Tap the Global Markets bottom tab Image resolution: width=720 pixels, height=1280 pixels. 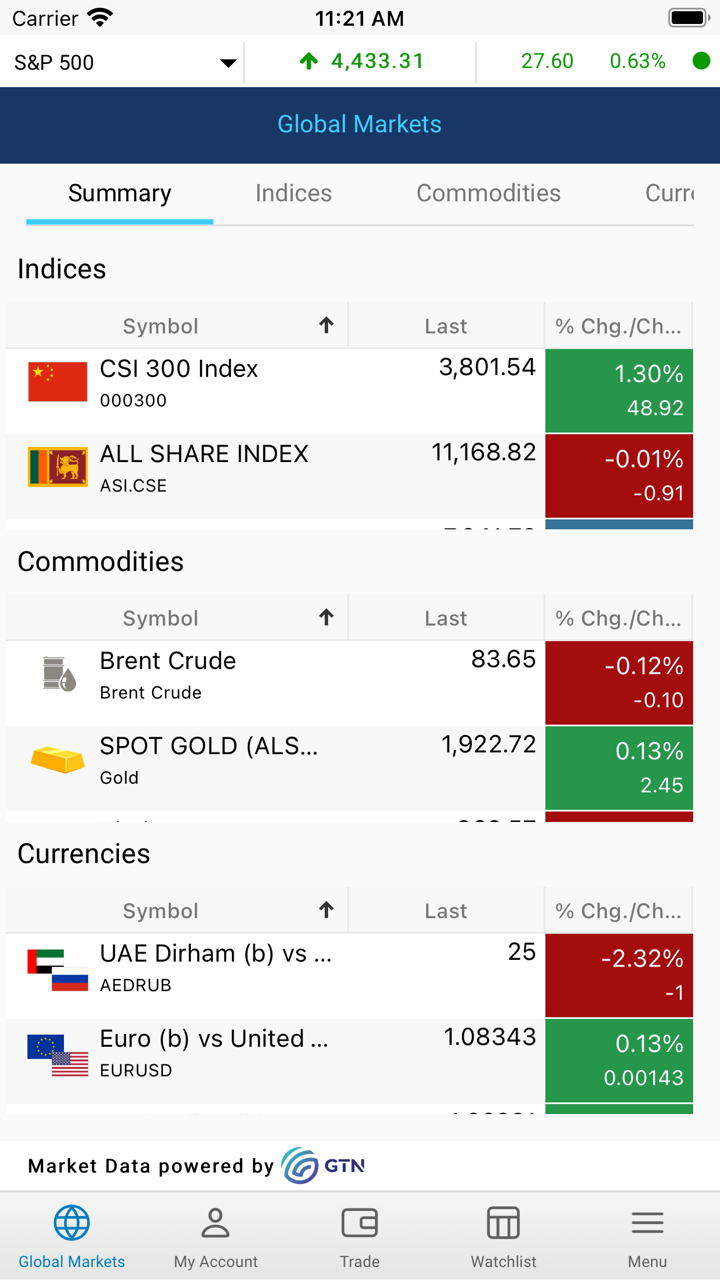72,1236
